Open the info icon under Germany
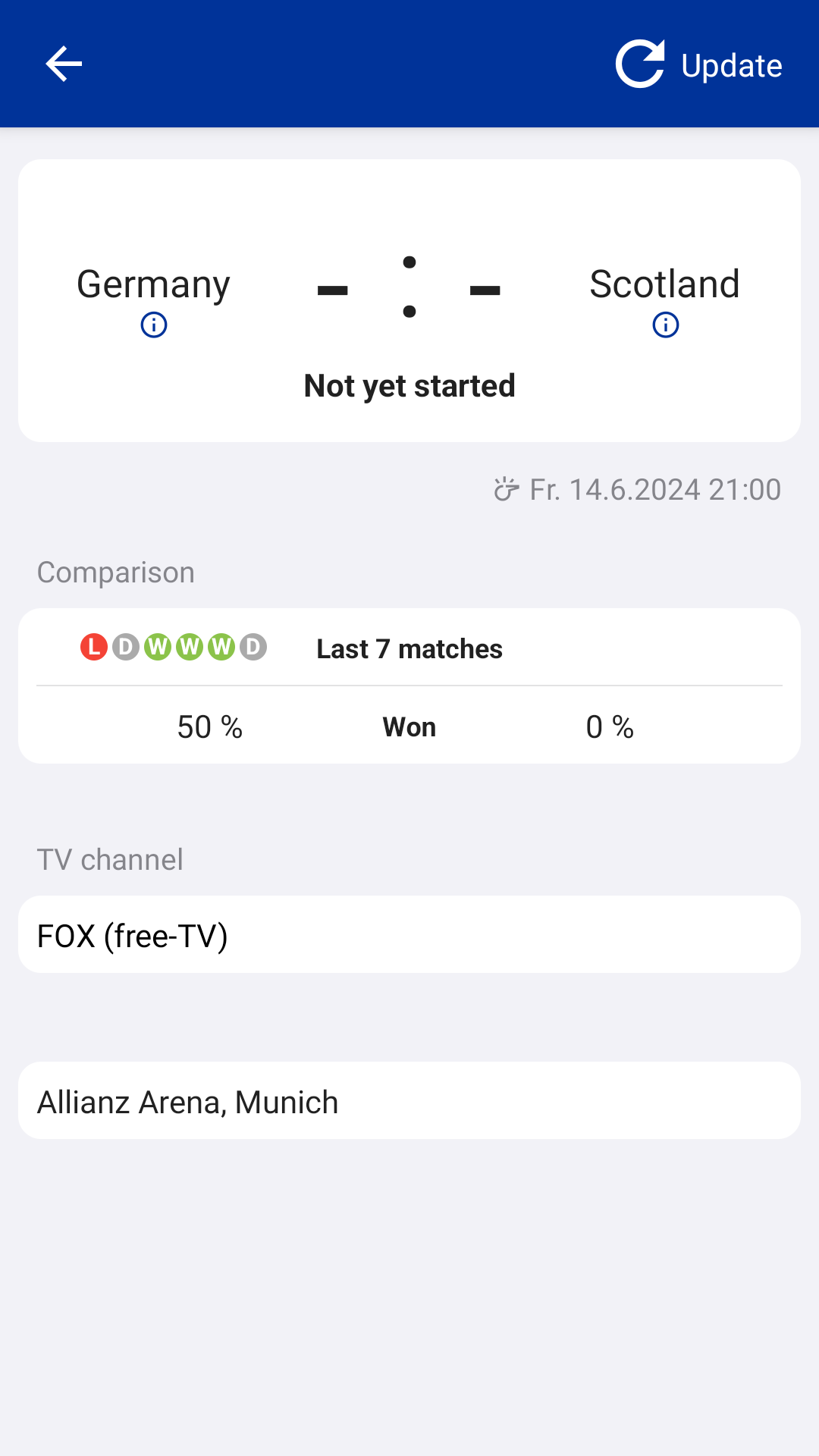The image size is (819, 1456). click(x=152, y=325)
